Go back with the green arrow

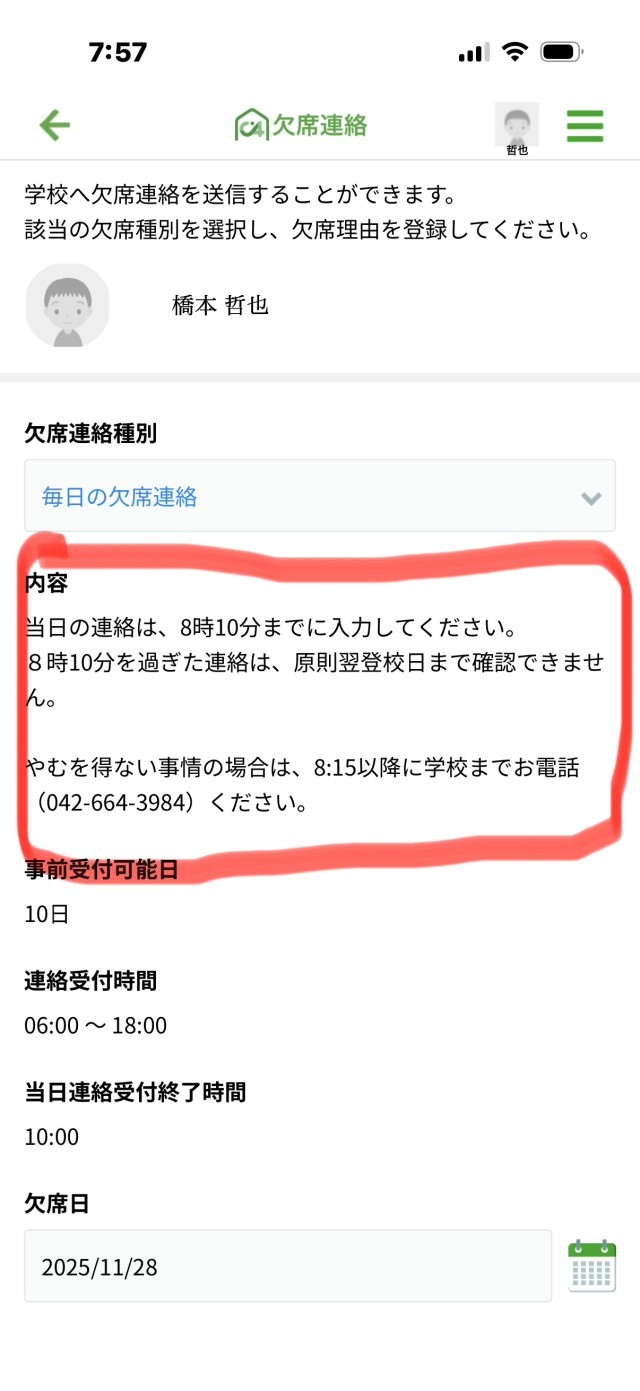[55, 125]
